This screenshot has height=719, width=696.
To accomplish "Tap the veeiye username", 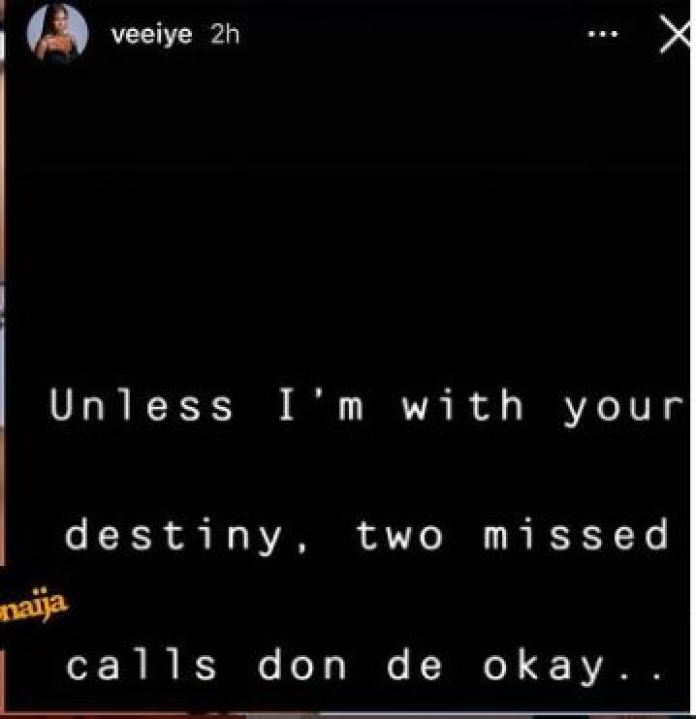I will click(x=151, y=35).
